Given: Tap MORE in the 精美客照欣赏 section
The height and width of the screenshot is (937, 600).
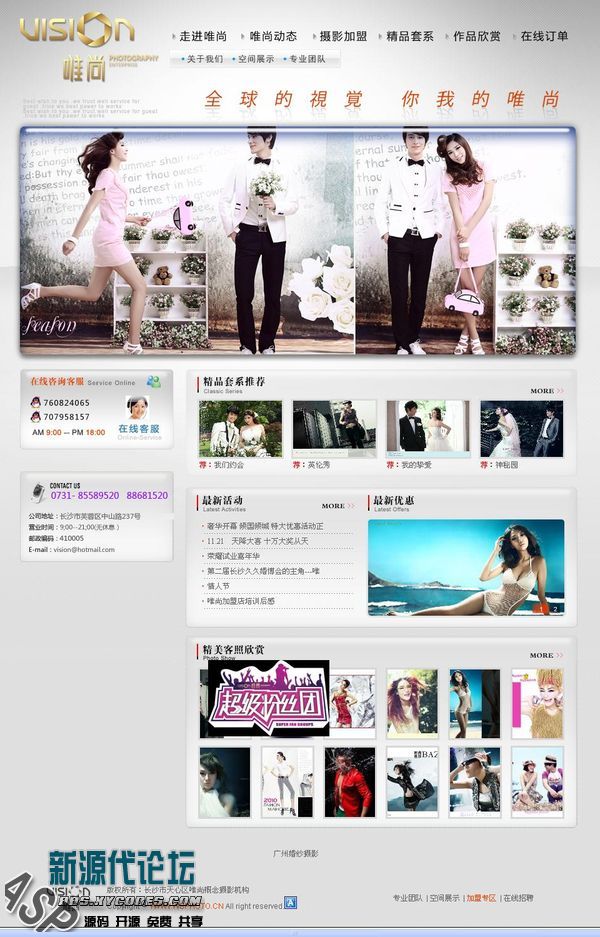Looking at the screenshot, I should [543, 656].
